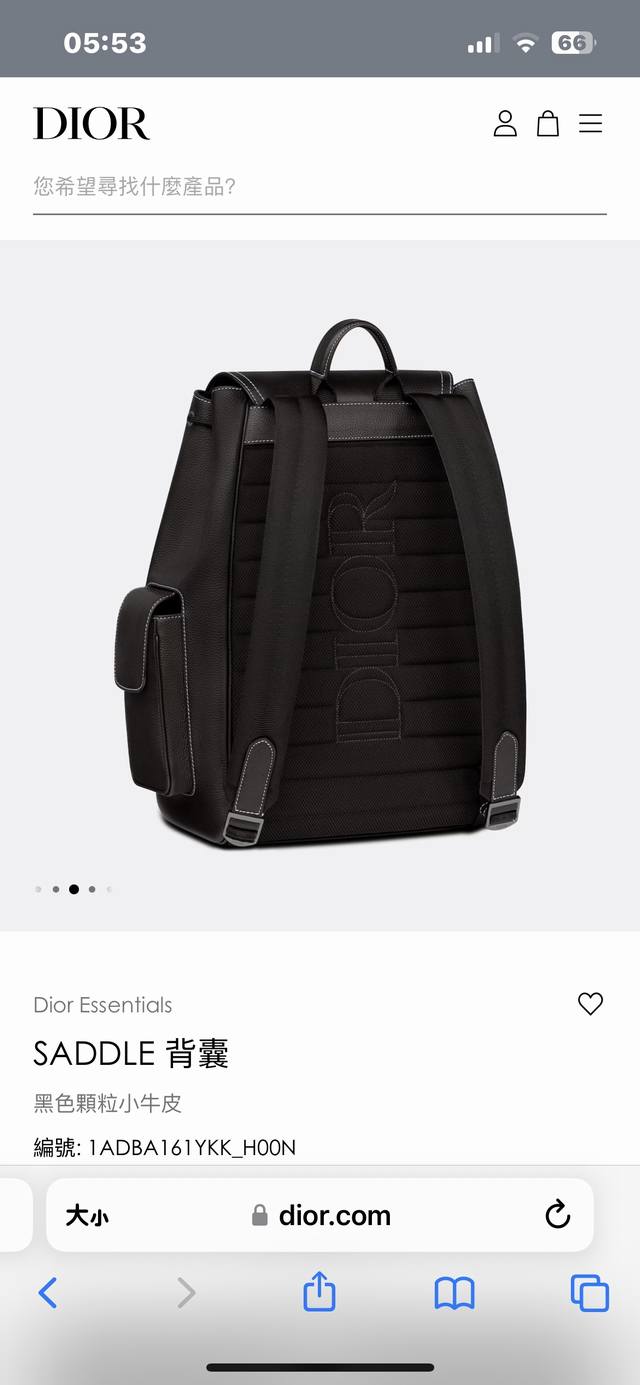Add Saddle backpack to wishlist heart
Viewport: 640px width, 1385px height.
click(x=591, y=1004)
